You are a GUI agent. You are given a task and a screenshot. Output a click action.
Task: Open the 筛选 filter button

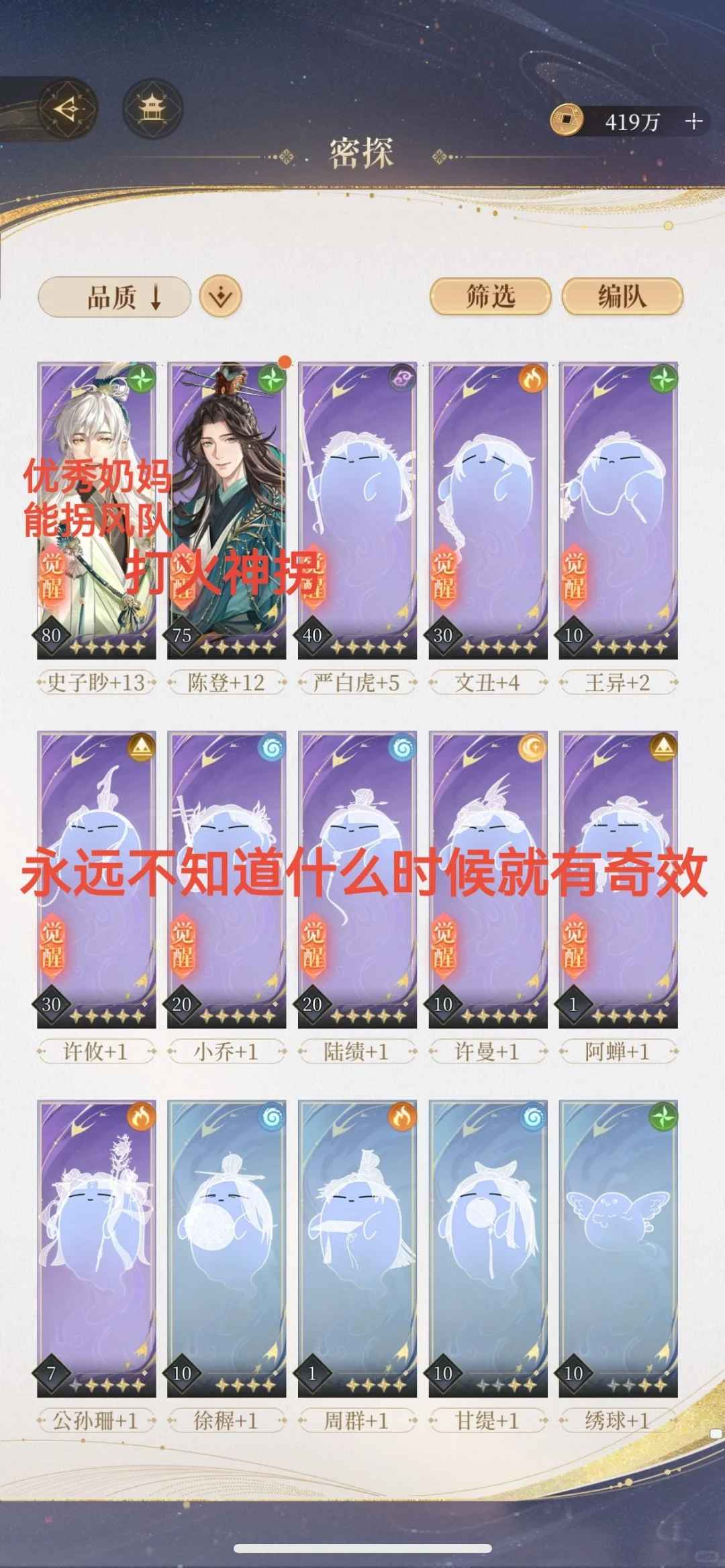tap(490, 296)
